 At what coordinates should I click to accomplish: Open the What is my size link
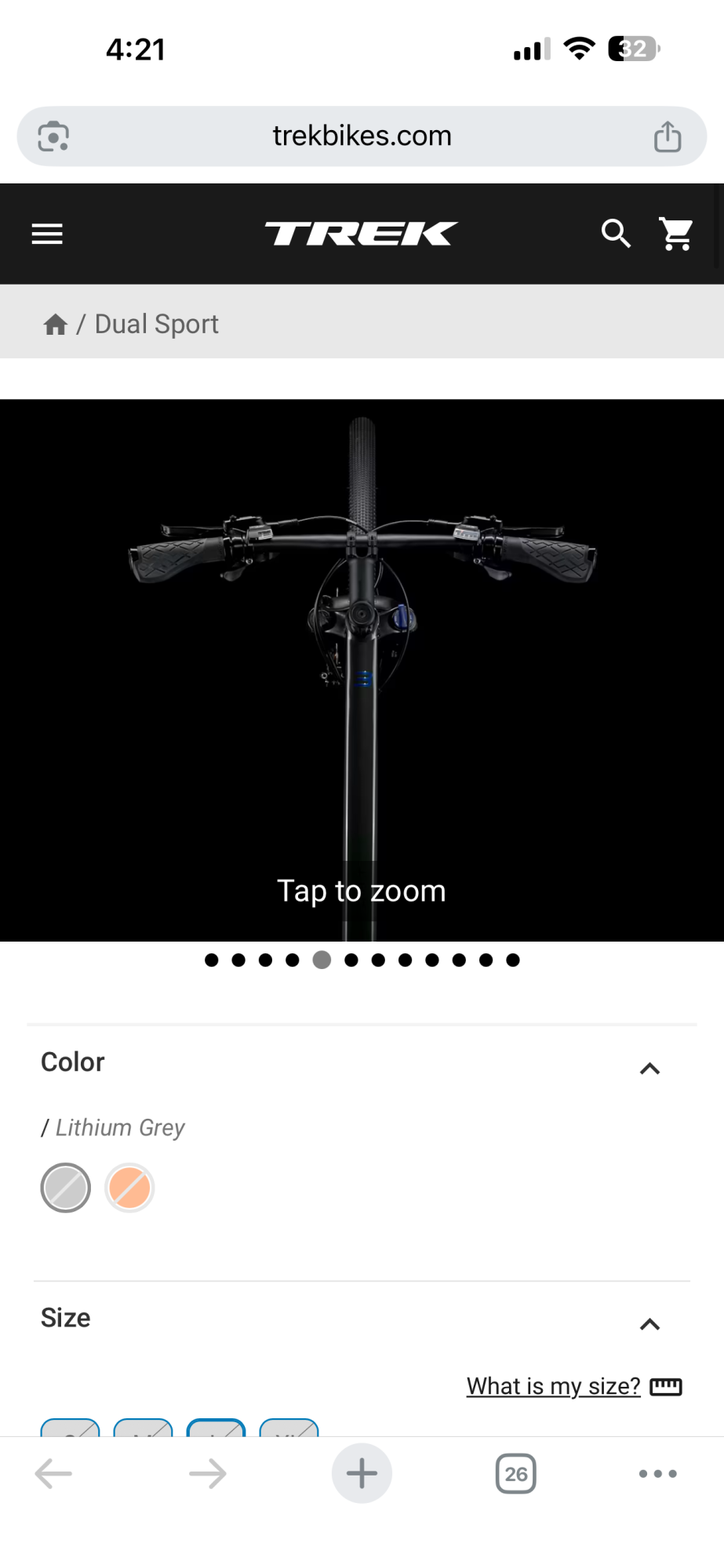(554, 1386)
